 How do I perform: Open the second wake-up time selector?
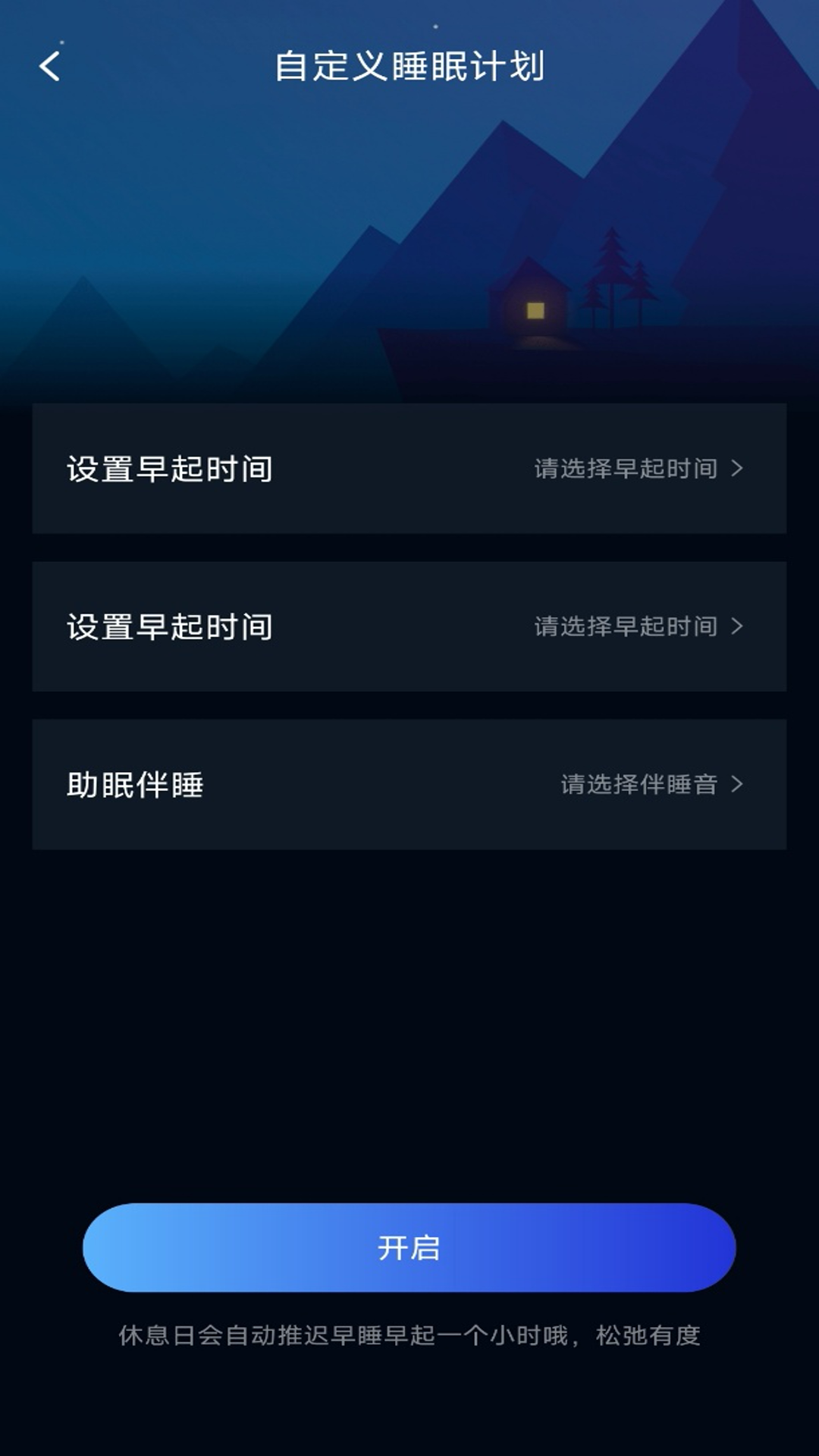pos(409,627)
